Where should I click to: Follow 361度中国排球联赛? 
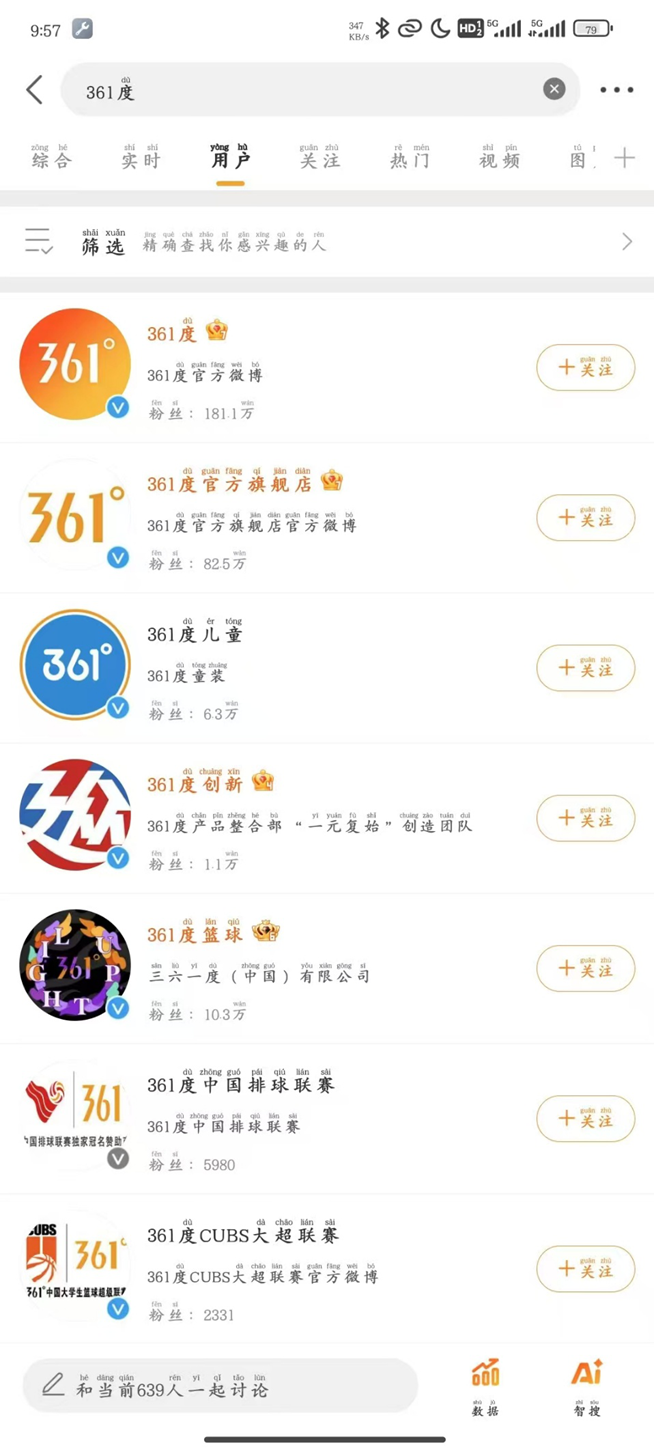click(585, 1119)
